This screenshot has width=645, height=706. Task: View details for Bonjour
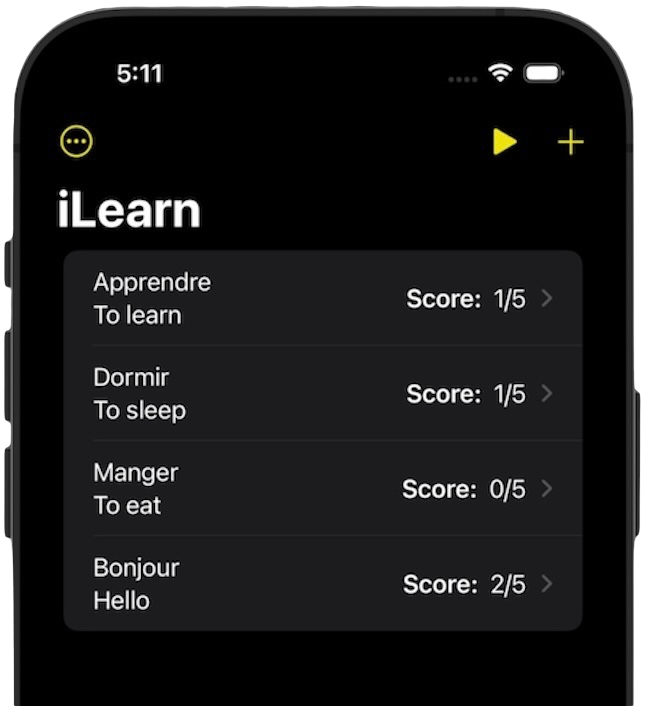[322, 583]
